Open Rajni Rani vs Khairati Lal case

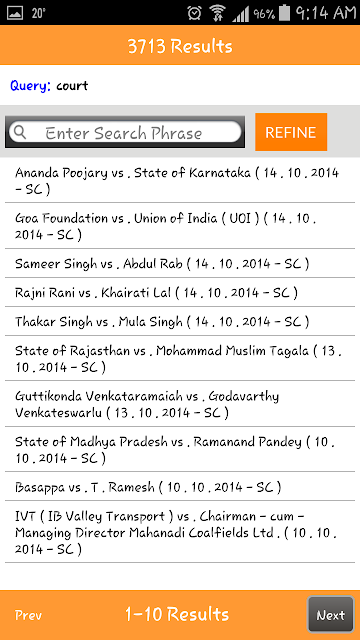click(x=180, y=292)
